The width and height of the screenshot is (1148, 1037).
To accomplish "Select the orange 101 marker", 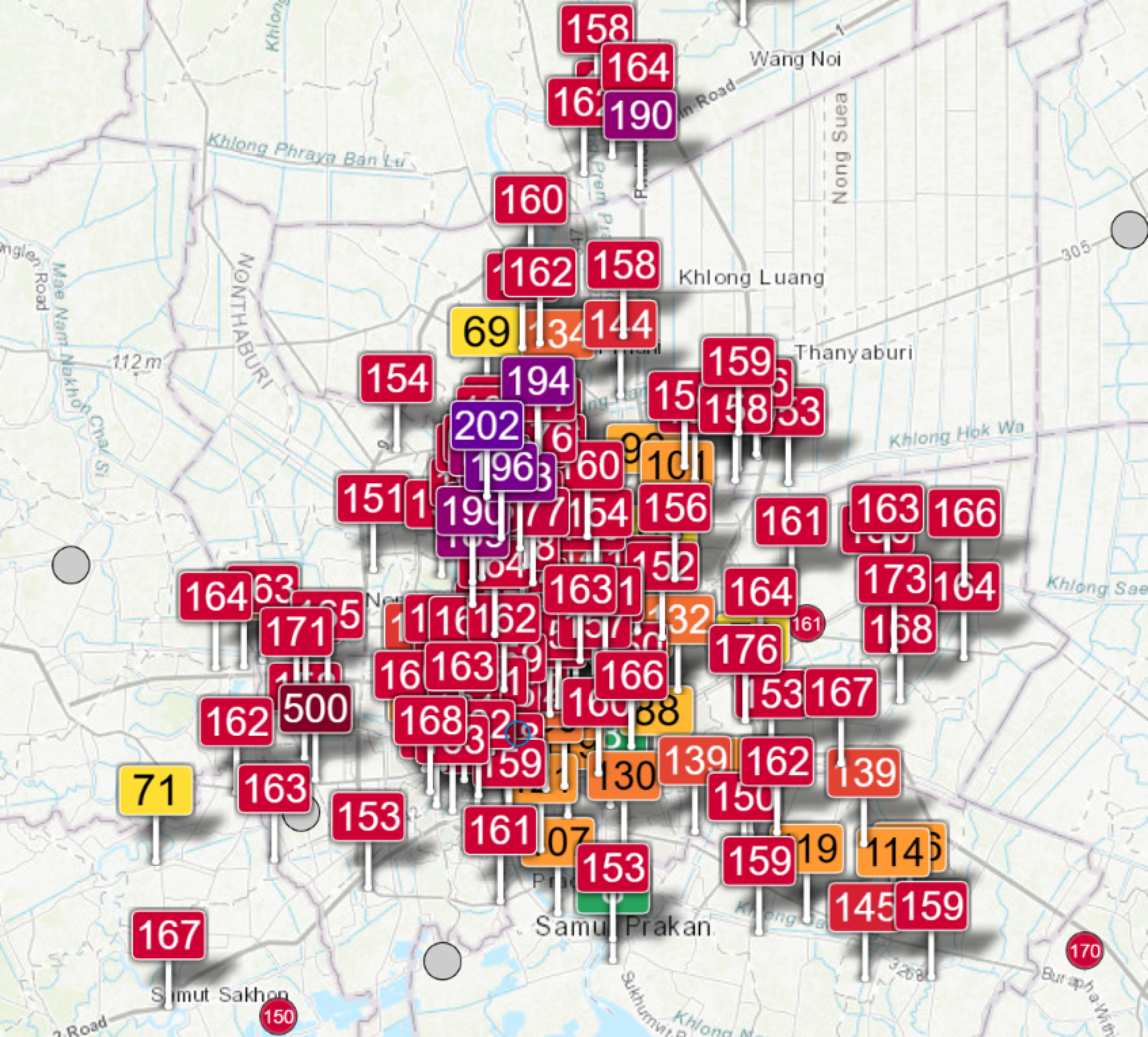I will (x=677, y=465).
